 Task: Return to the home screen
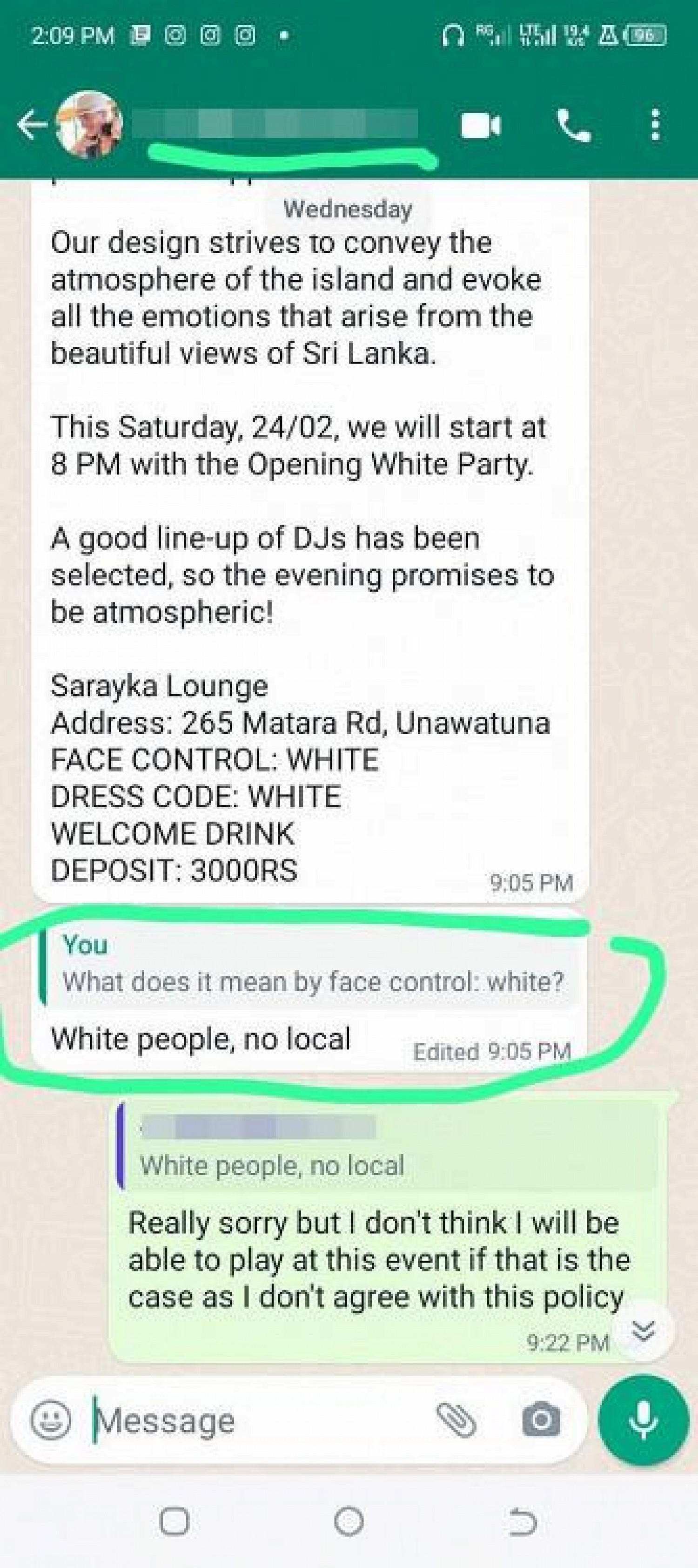tap(349, 1522)
